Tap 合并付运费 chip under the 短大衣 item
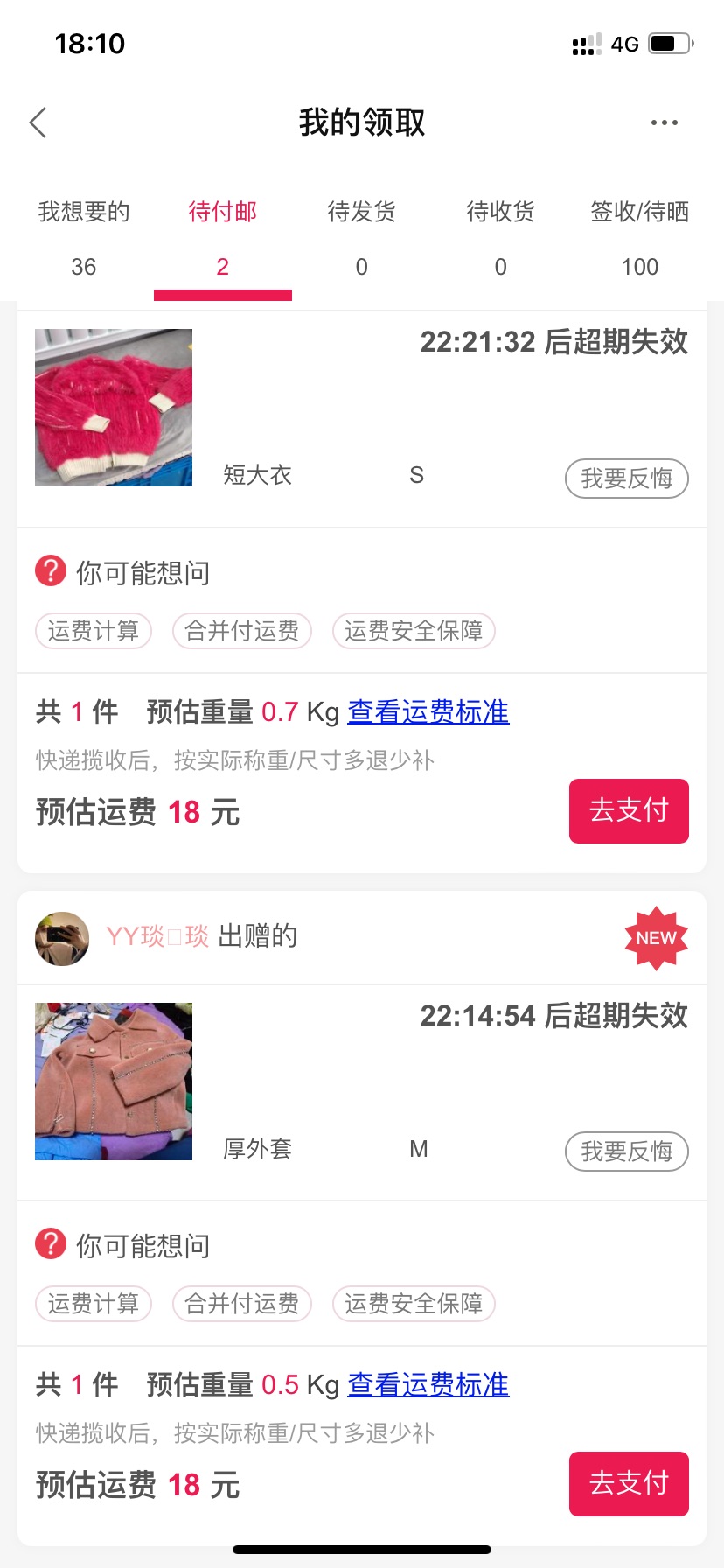This screenshot has width=724, height=1568. pyautogui.click(x=242, y=631)
